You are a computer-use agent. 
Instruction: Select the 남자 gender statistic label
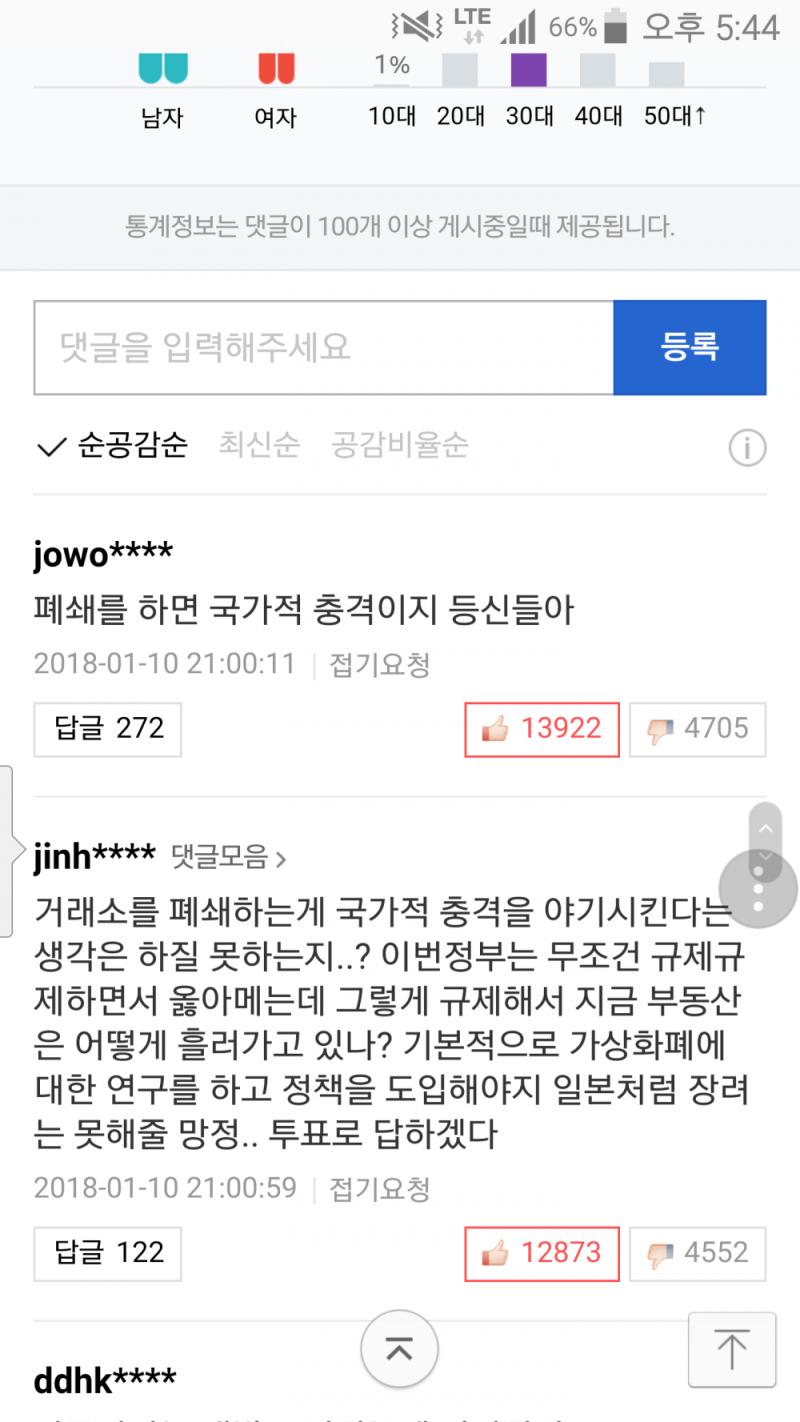[x=162, y=117]
